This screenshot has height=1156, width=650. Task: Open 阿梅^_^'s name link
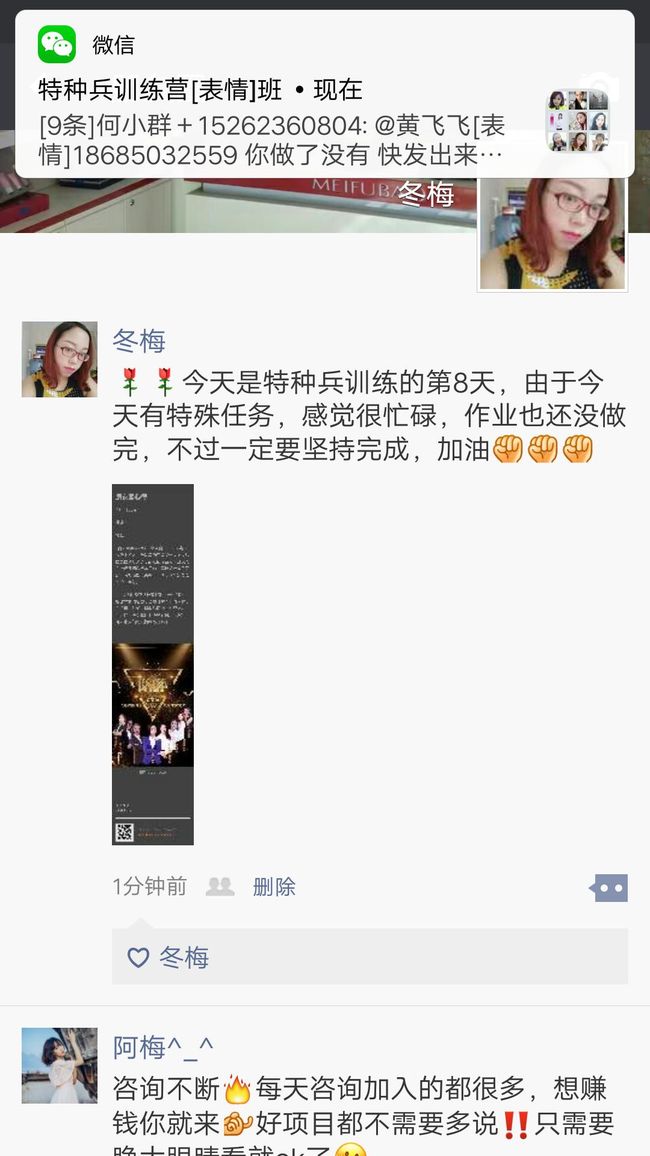point(163,1047)
